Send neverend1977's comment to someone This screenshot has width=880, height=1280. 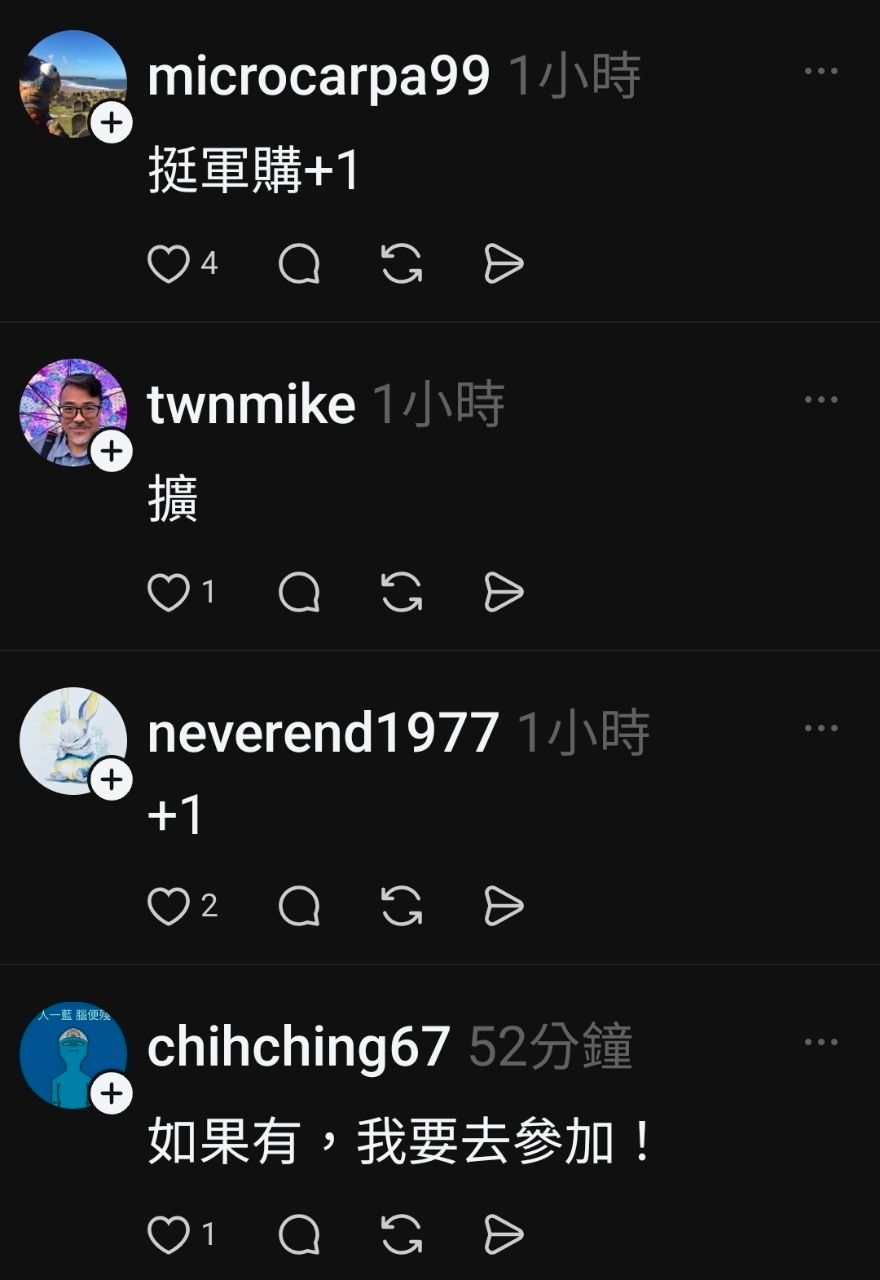pos(504,906)
